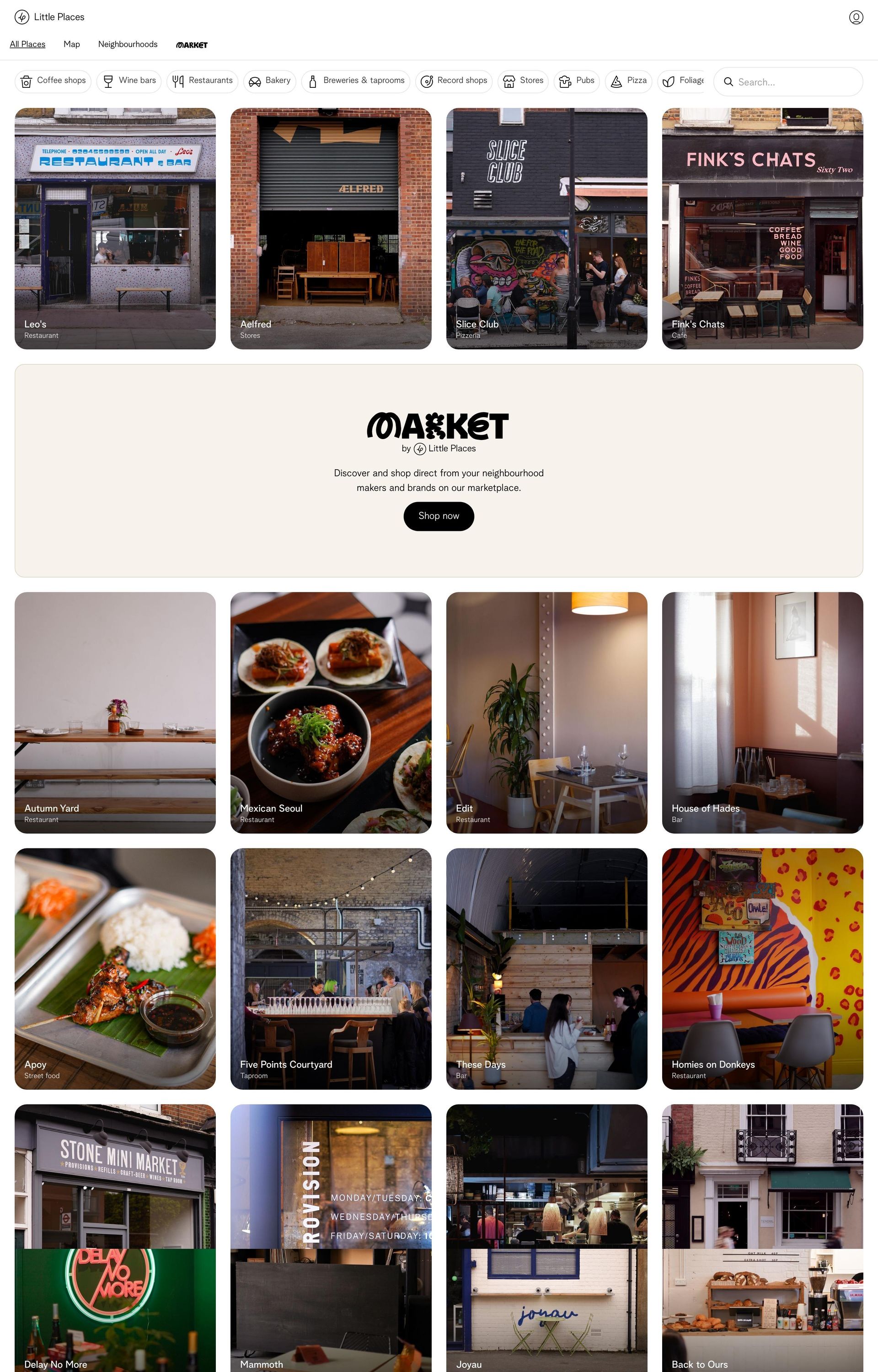Open the Homies on Donkeys card
Image resolution: width=878 pixels, height=1372 pixels.
click(x=762, y=969)
